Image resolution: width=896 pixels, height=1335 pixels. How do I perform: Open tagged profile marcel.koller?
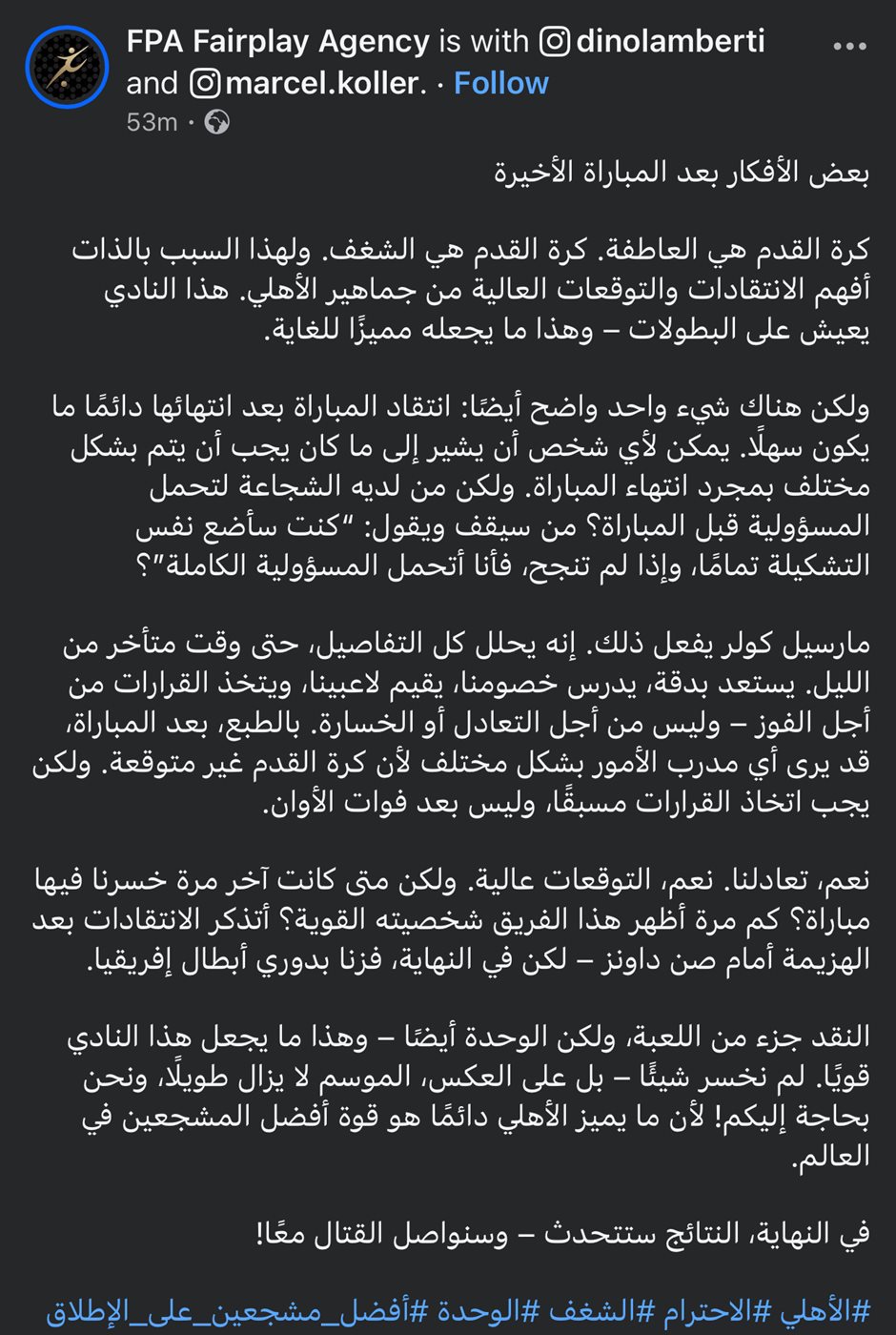(322, 84)
